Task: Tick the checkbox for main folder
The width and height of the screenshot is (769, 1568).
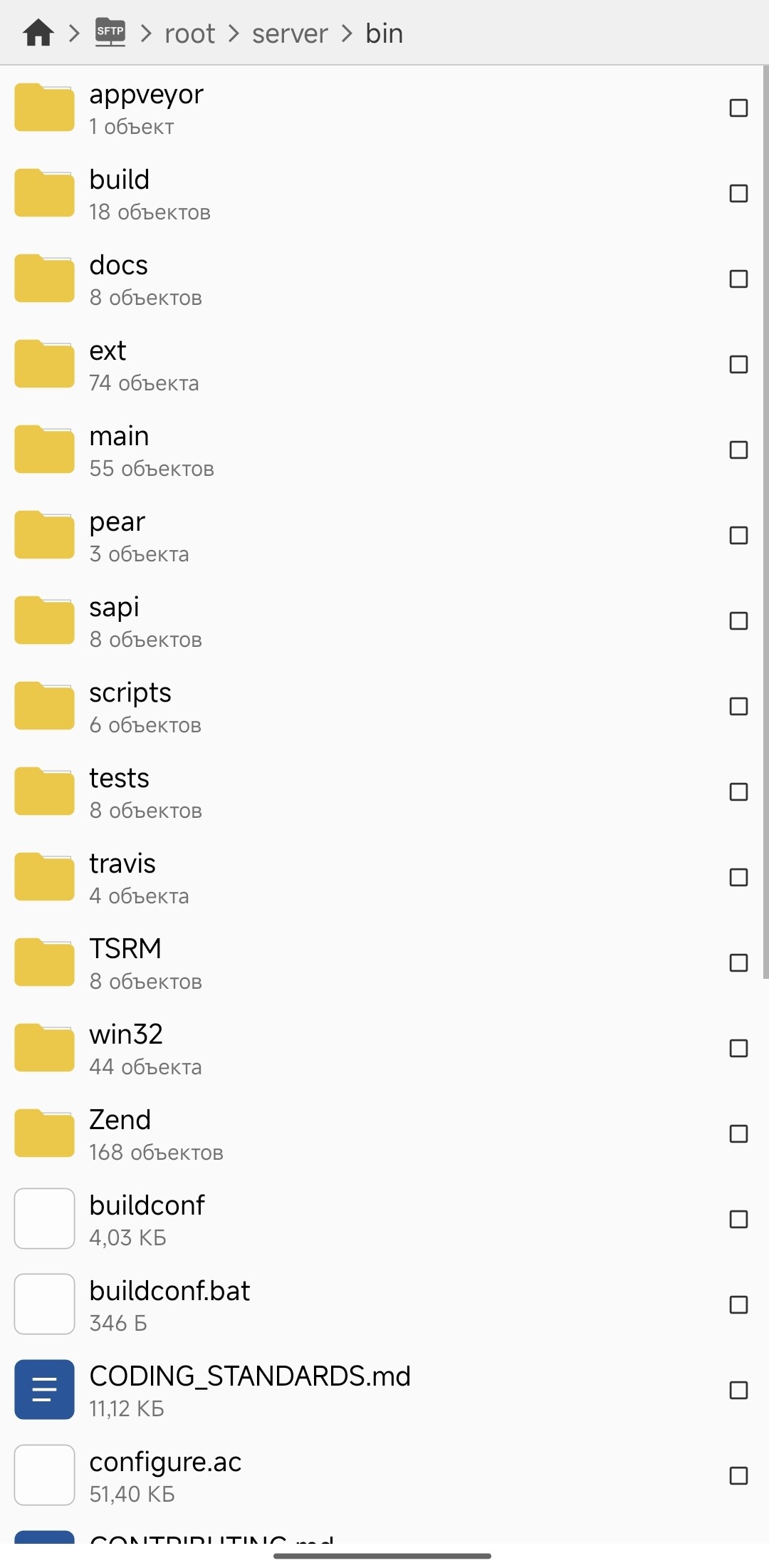Action: [738, 450]
